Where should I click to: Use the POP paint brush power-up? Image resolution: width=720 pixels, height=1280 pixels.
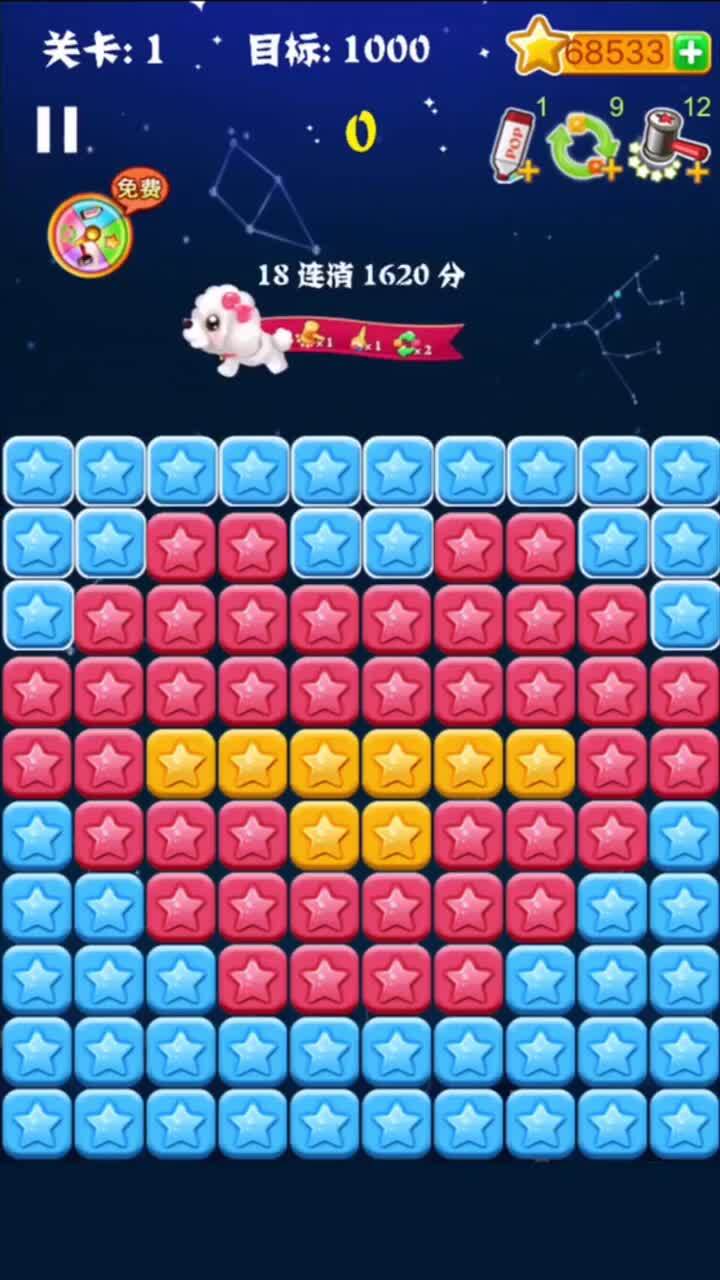[x=514, y=146]
